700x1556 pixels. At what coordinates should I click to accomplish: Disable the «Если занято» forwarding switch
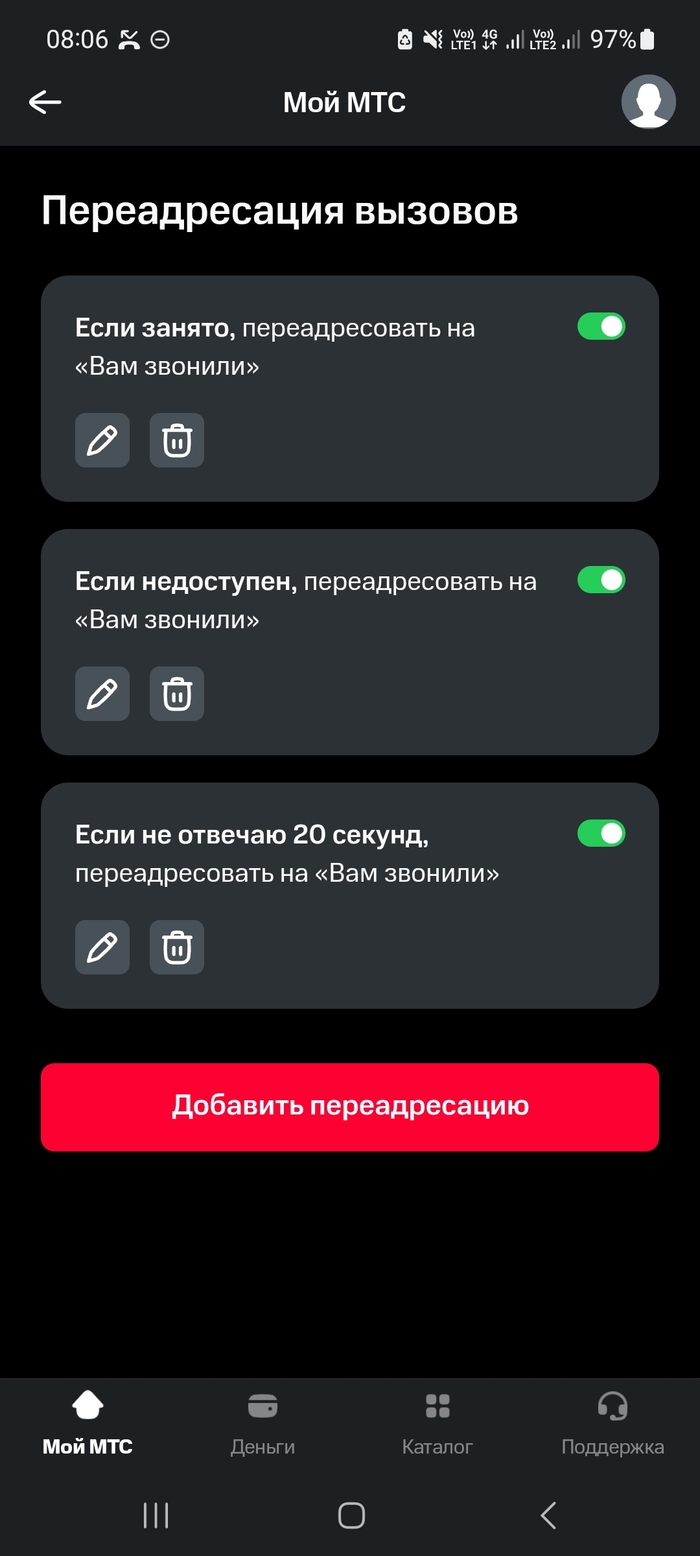pyautogui.click(x=601, y=326)
